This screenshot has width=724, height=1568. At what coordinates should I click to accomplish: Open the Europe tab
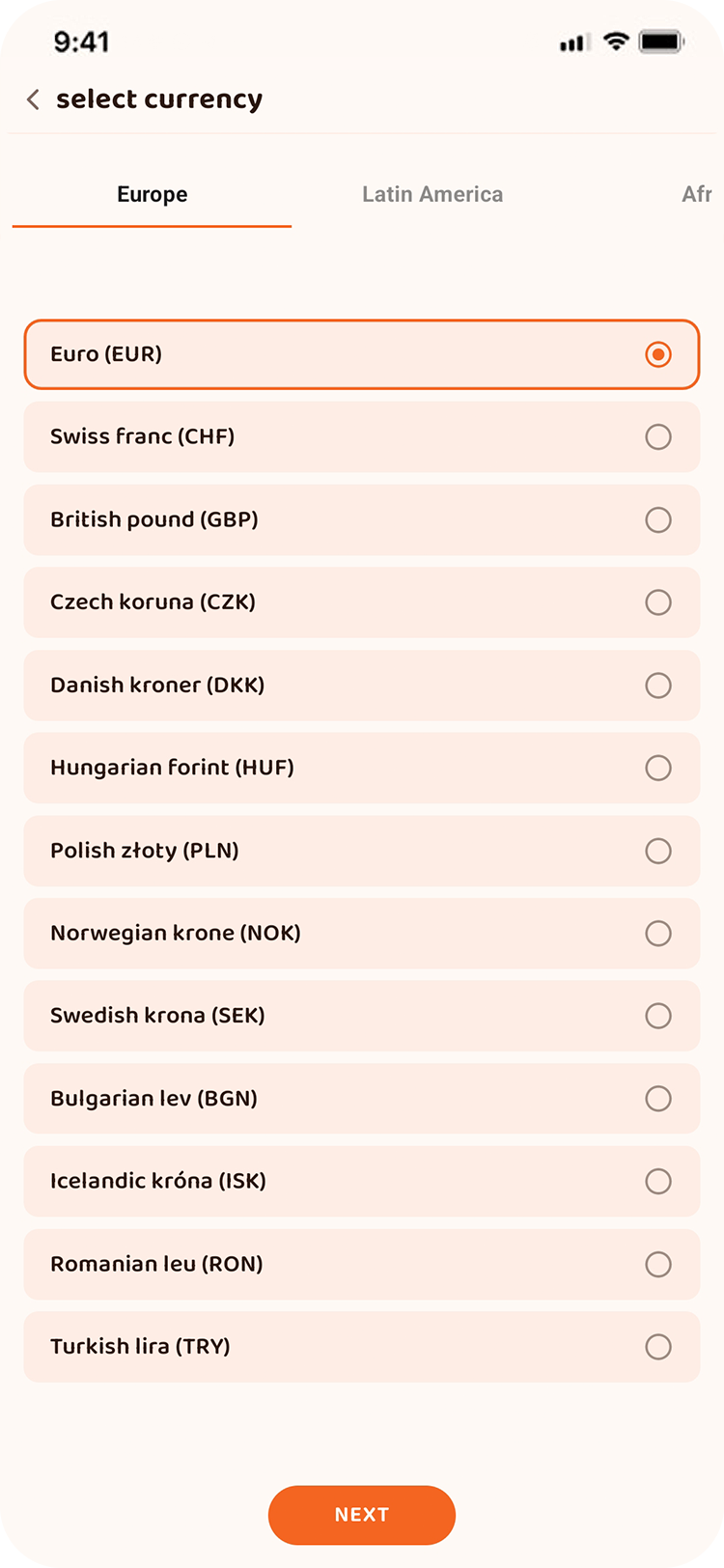[x=152, y=194]
